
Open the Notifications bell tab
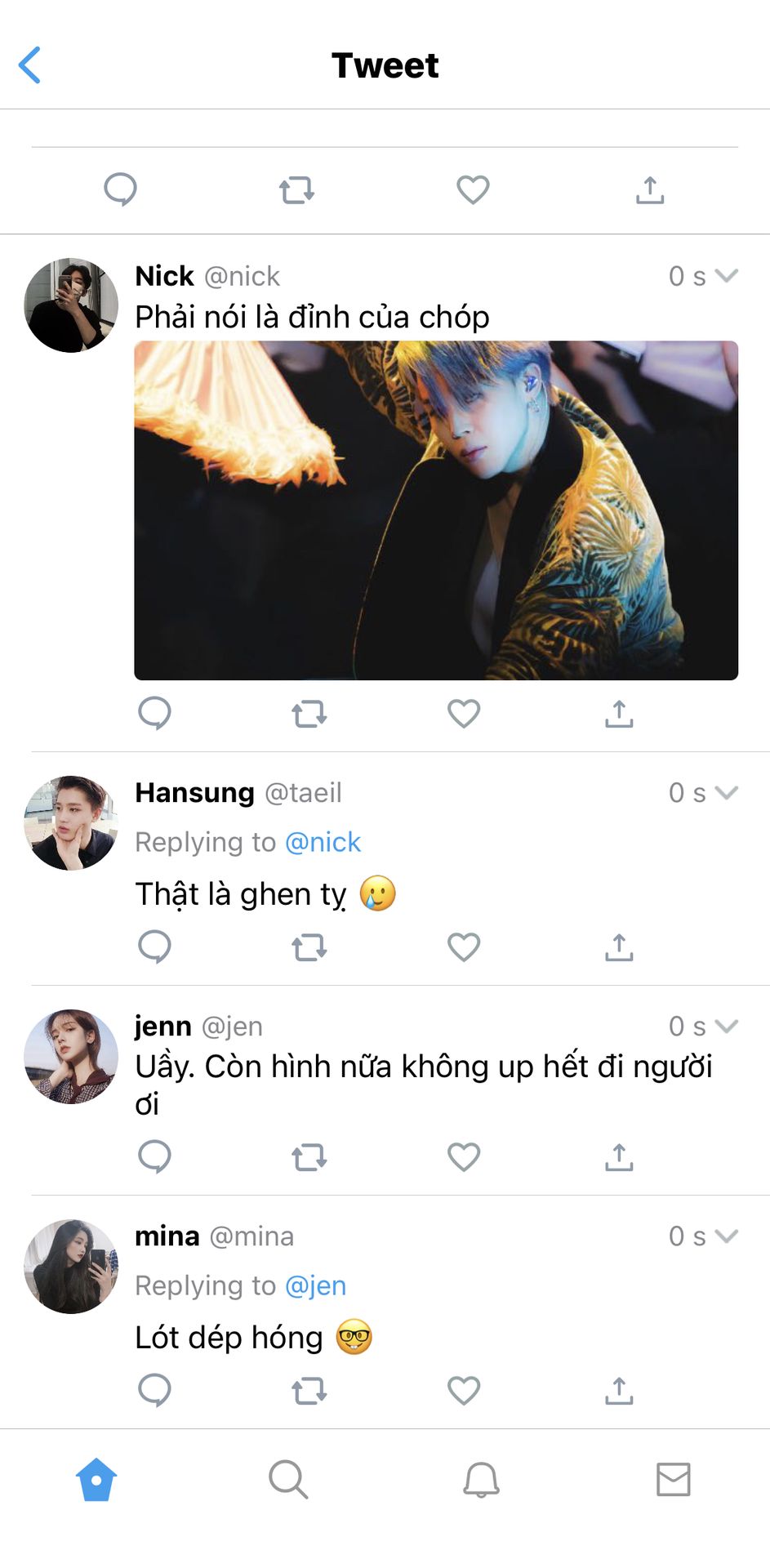coord(481,1479)
